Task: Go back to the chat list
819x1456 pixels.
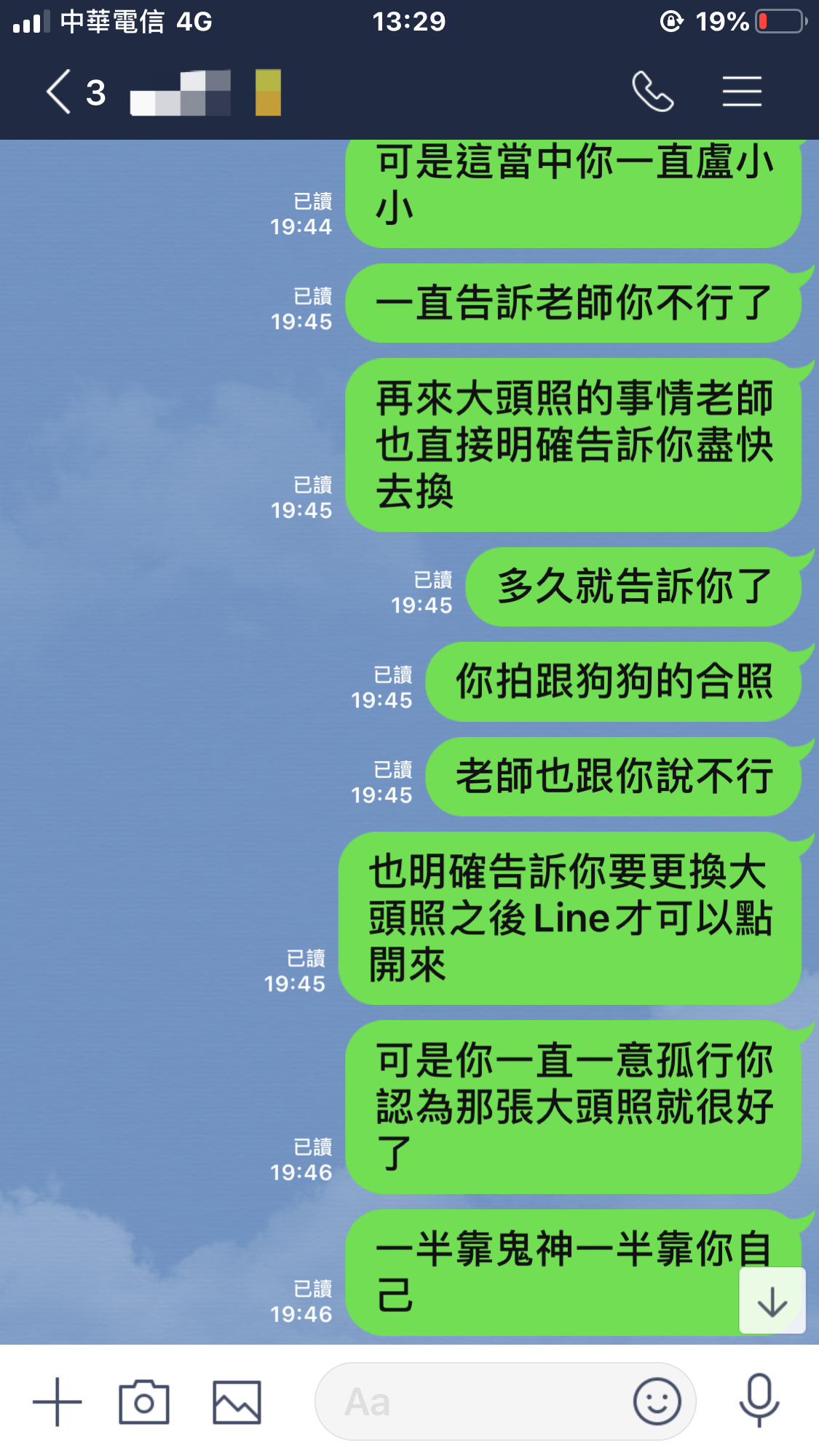Action: click(x=60, y=92)
